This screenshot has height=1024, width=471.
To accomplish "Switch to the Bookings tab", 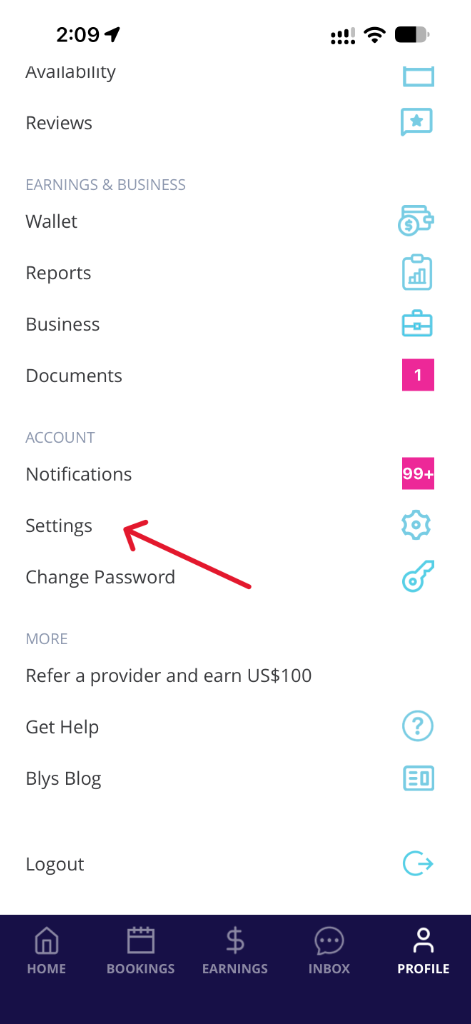I will (140, 951).
